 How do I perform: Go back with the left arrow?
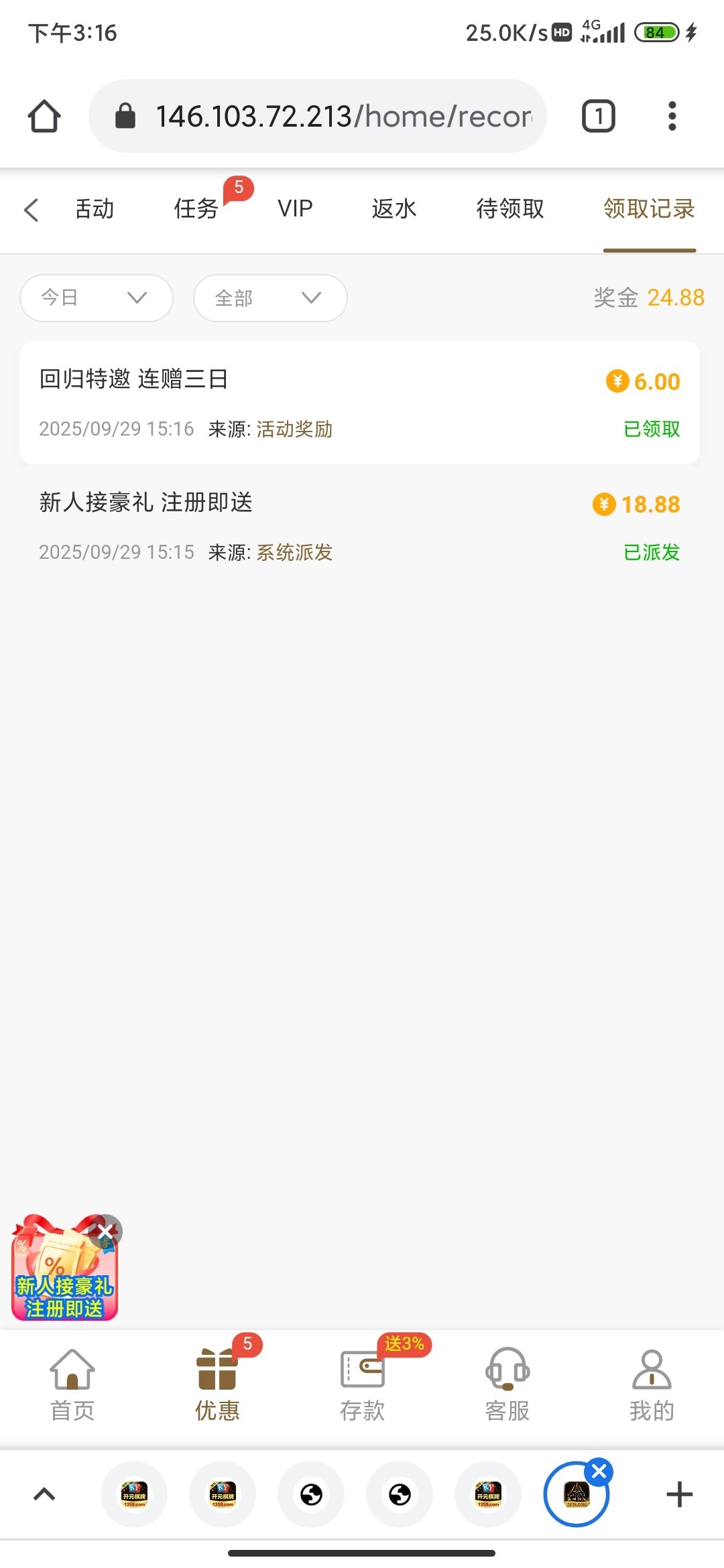click(31, 210)
